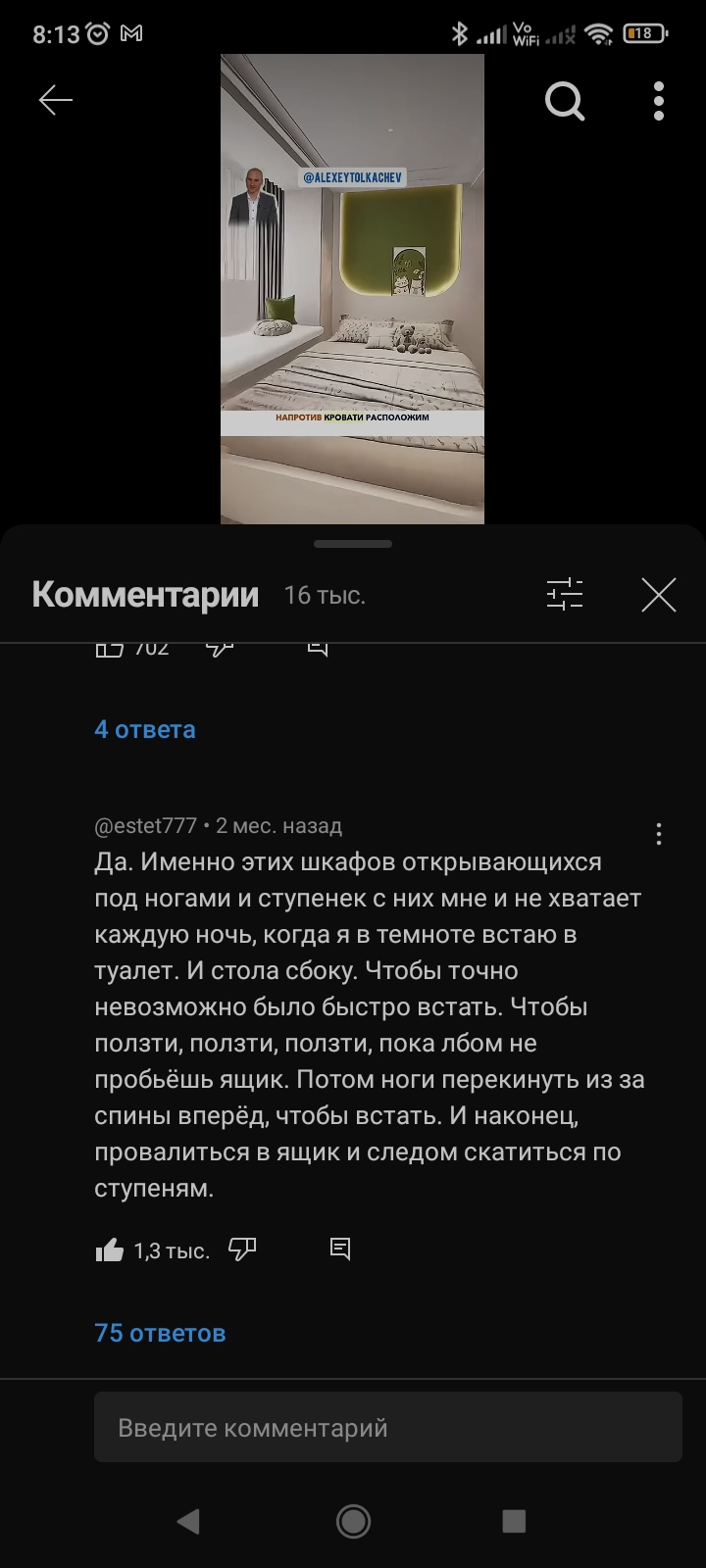Reply to @estet777's comment

[x=340, y=1249]
